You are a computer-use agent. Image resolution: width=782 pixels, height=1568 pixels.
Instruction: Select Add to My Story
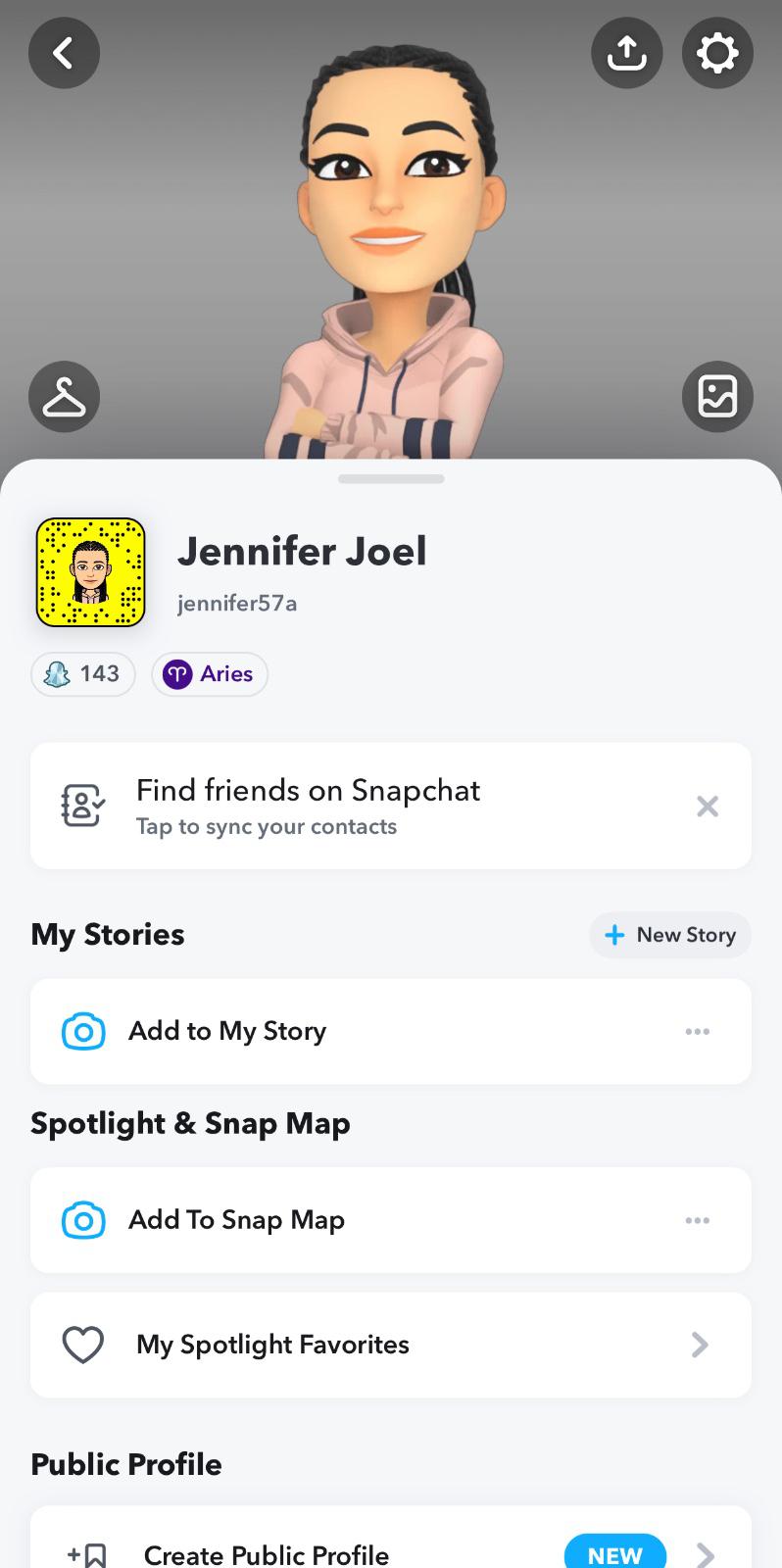coord(227,1031)
